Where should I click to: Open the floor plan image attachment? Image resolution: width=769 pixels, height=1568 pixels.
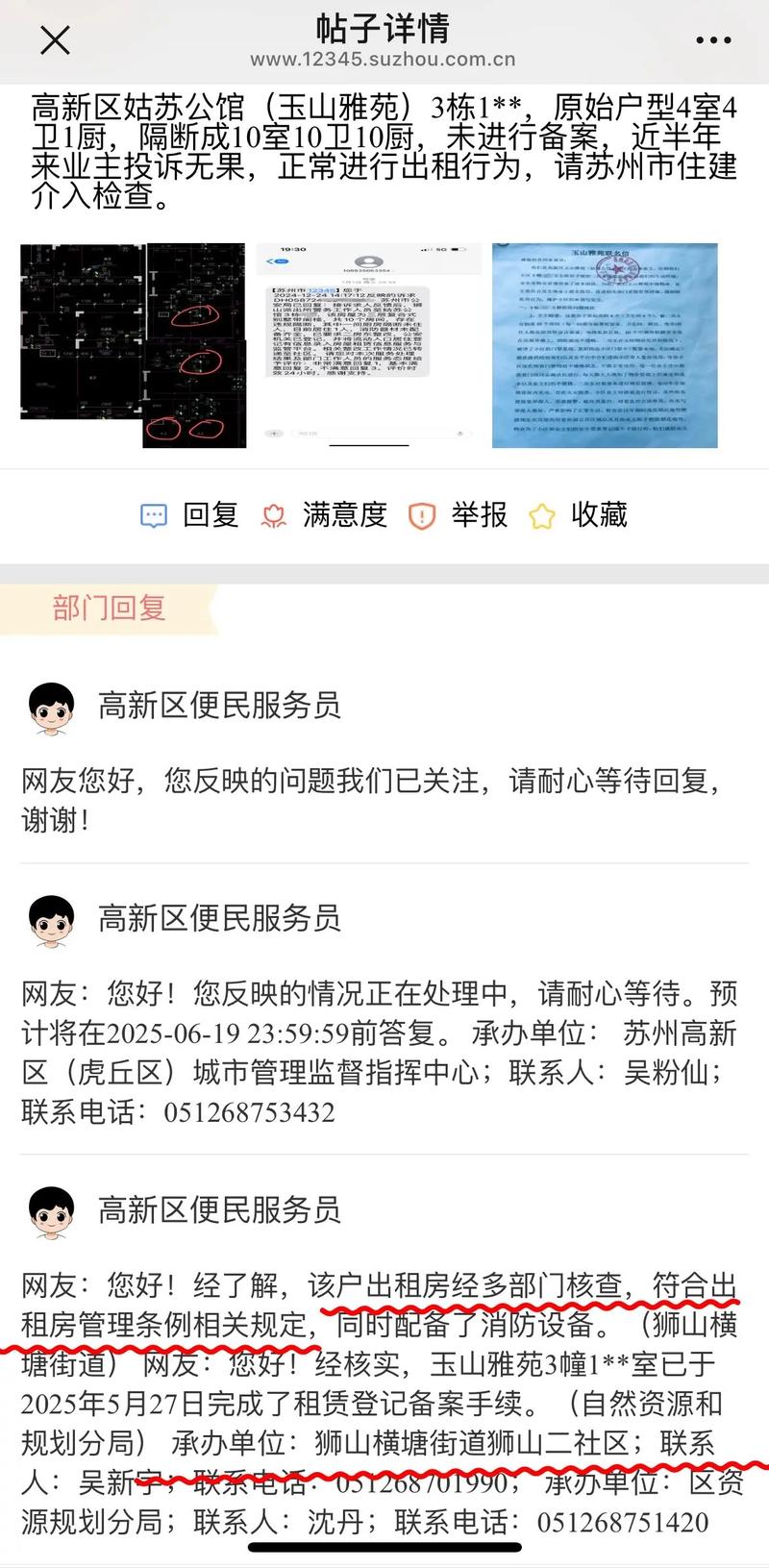pos(133,345)
